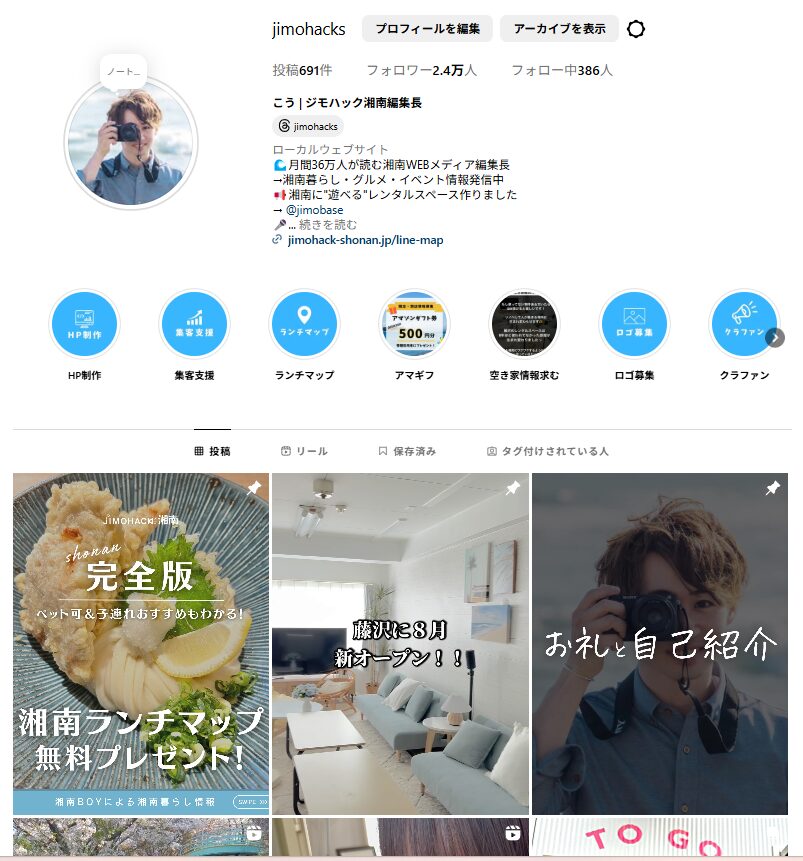The width and height of the screenshot is (803, 861).
Task: Open the HP制作 highlight
Action: pos(84,325)
